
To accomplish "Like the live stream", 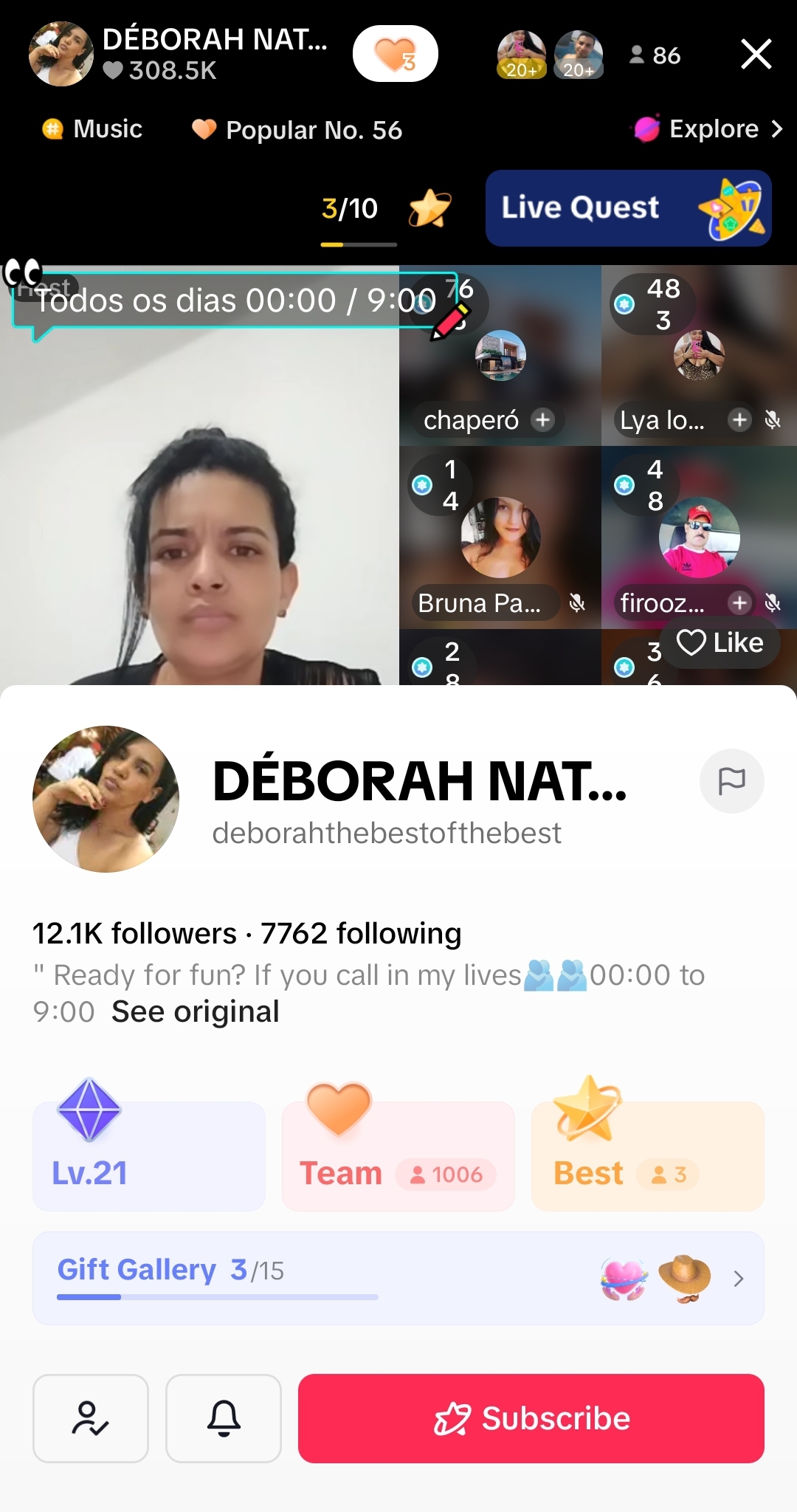I will tap(720, 643).
